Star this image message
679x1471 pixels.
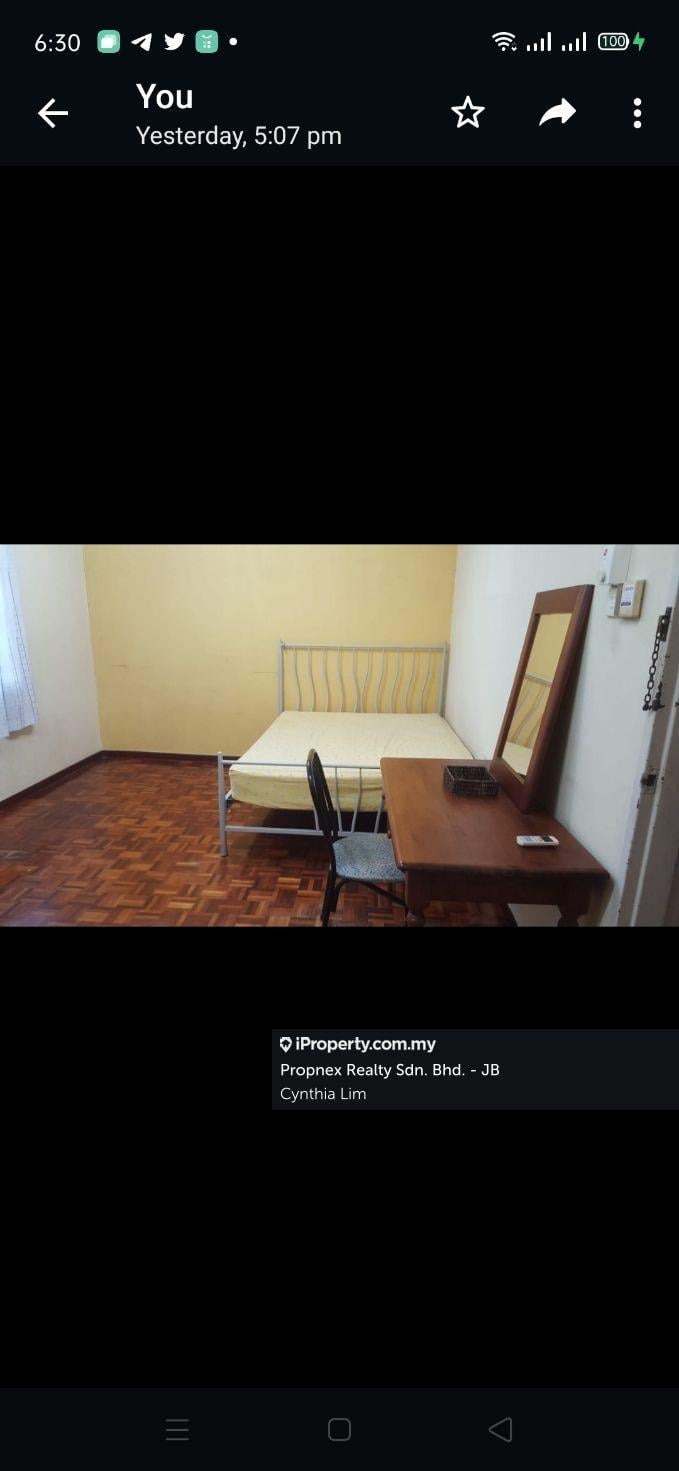coord(467,113)
